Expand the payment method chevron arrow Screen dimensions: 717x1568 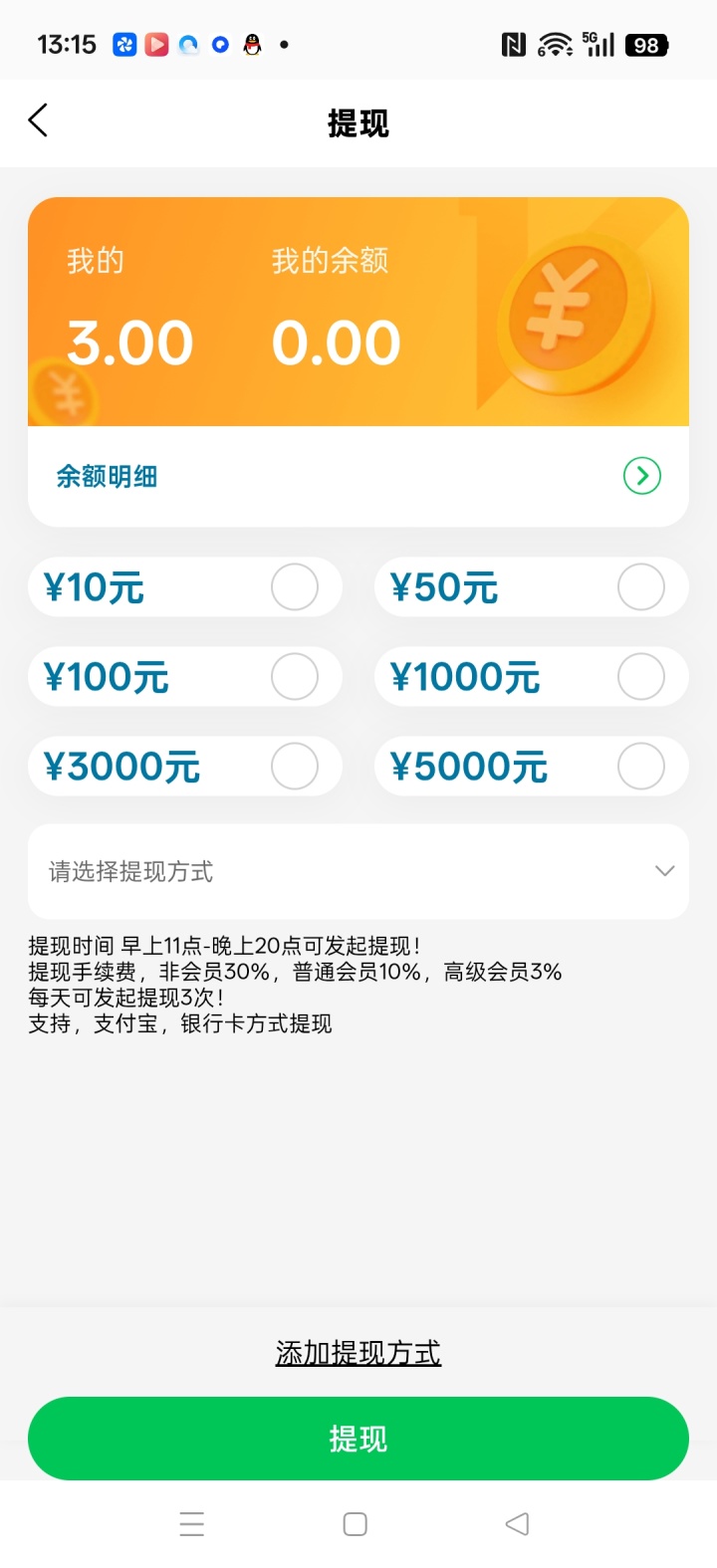[x=664, y=869]
